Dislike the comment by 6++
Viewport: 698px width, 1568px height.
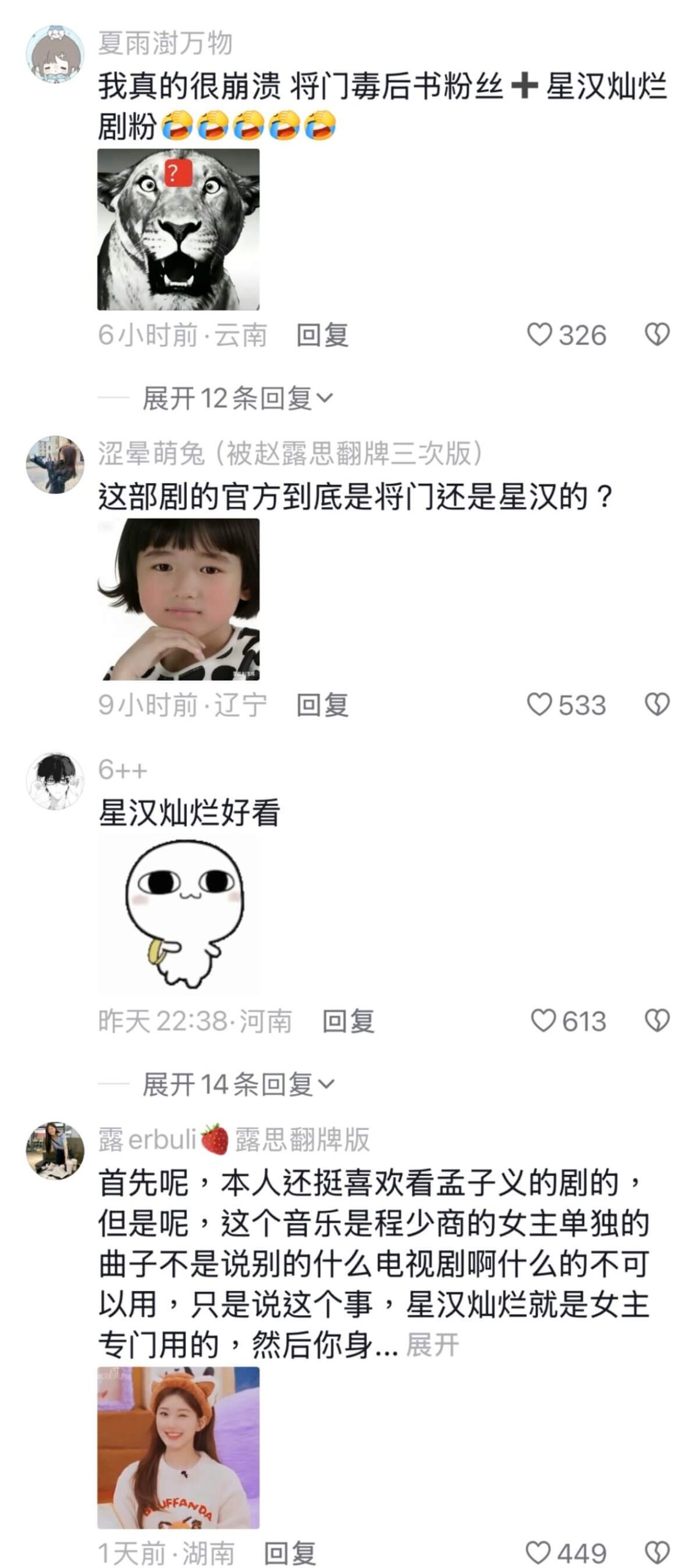(657, 1021)
